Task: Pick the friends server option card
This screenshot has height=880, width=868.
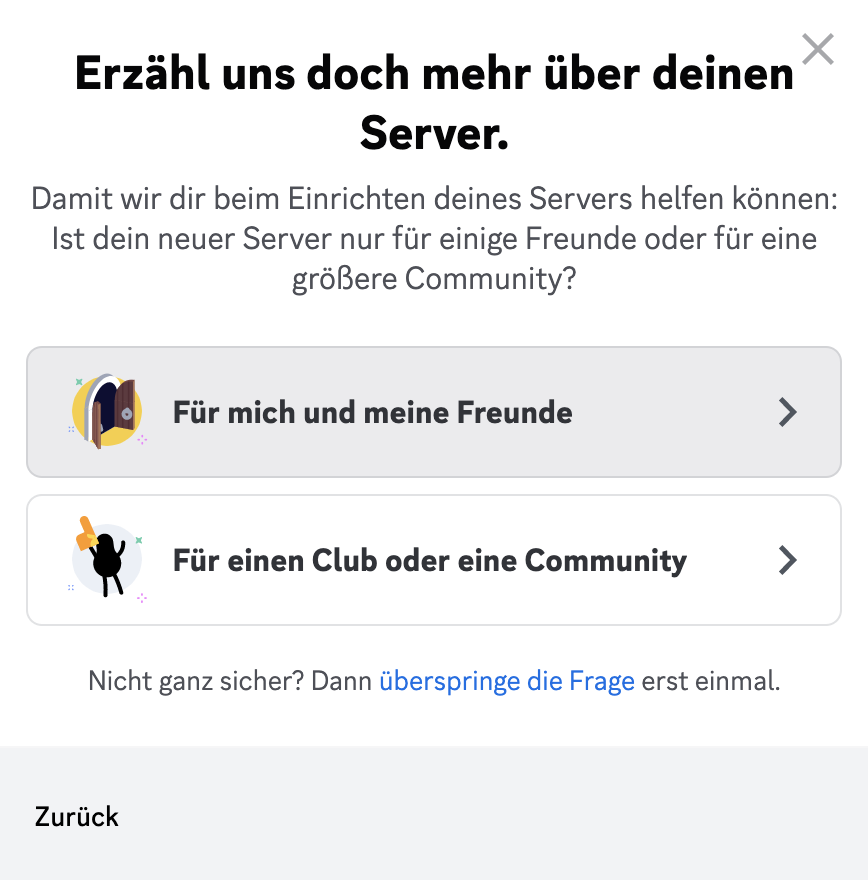Action: coord(434,412)
